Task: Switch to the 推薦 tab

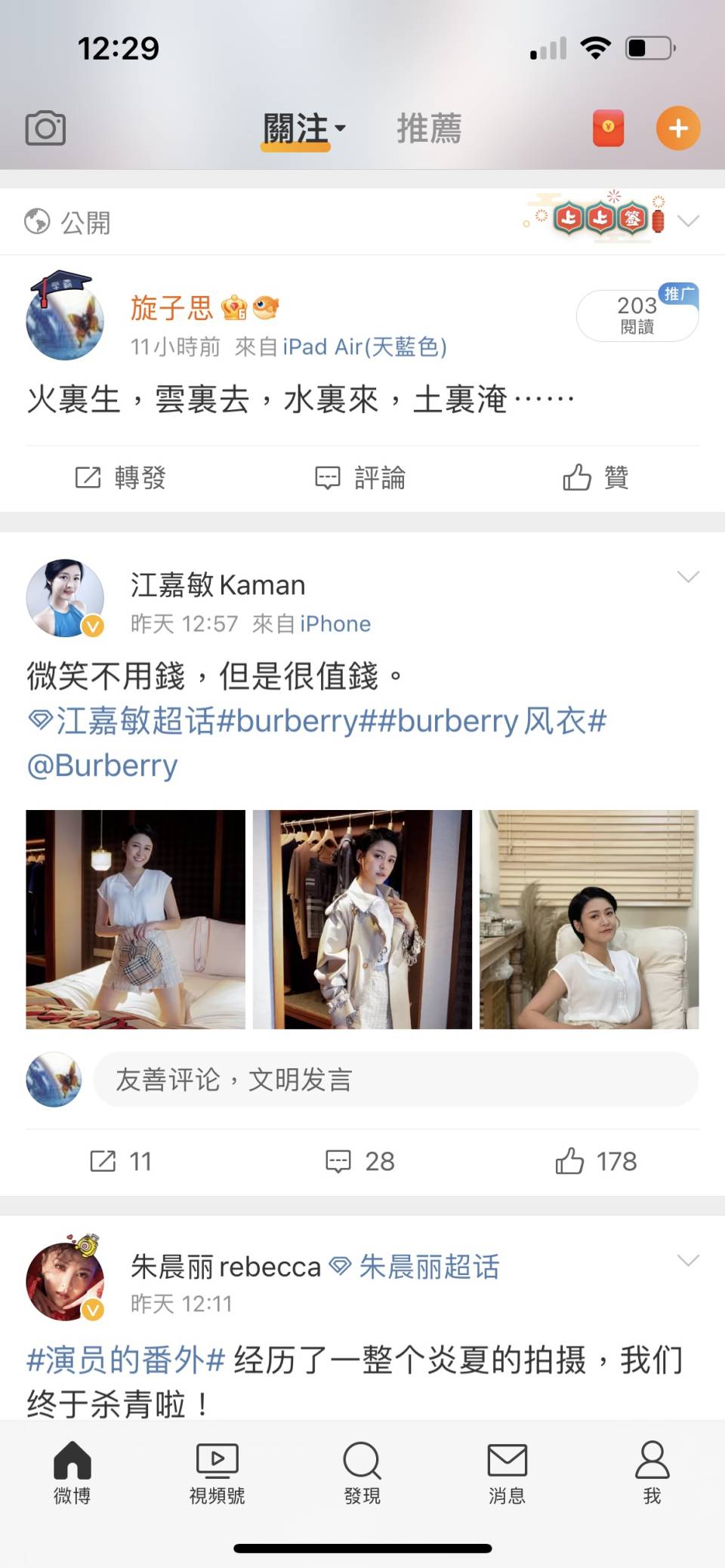Action: click(x=429, y=128)
